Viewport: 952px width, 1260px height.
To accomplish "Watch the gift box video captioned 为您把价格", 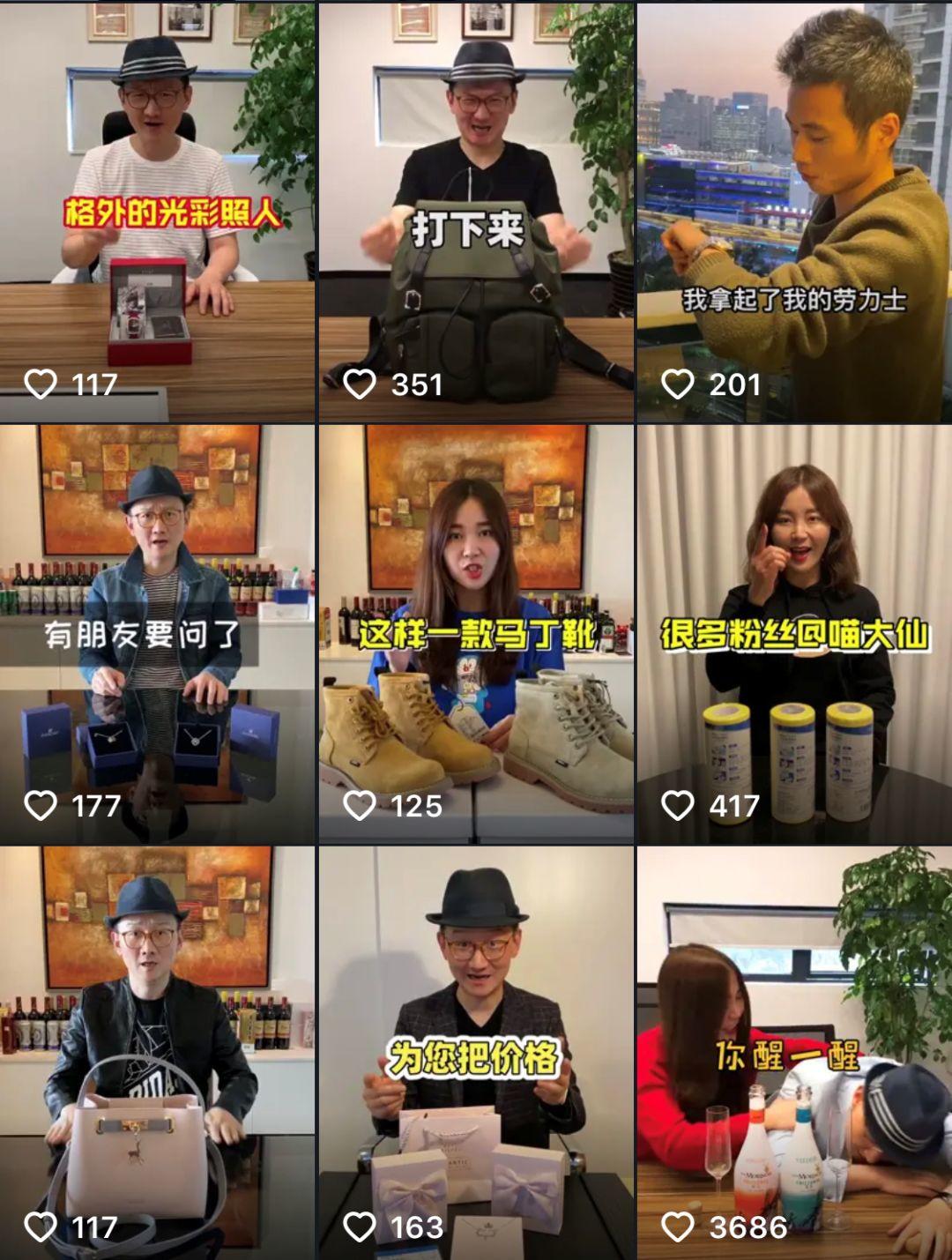I will pos(476,1054).
